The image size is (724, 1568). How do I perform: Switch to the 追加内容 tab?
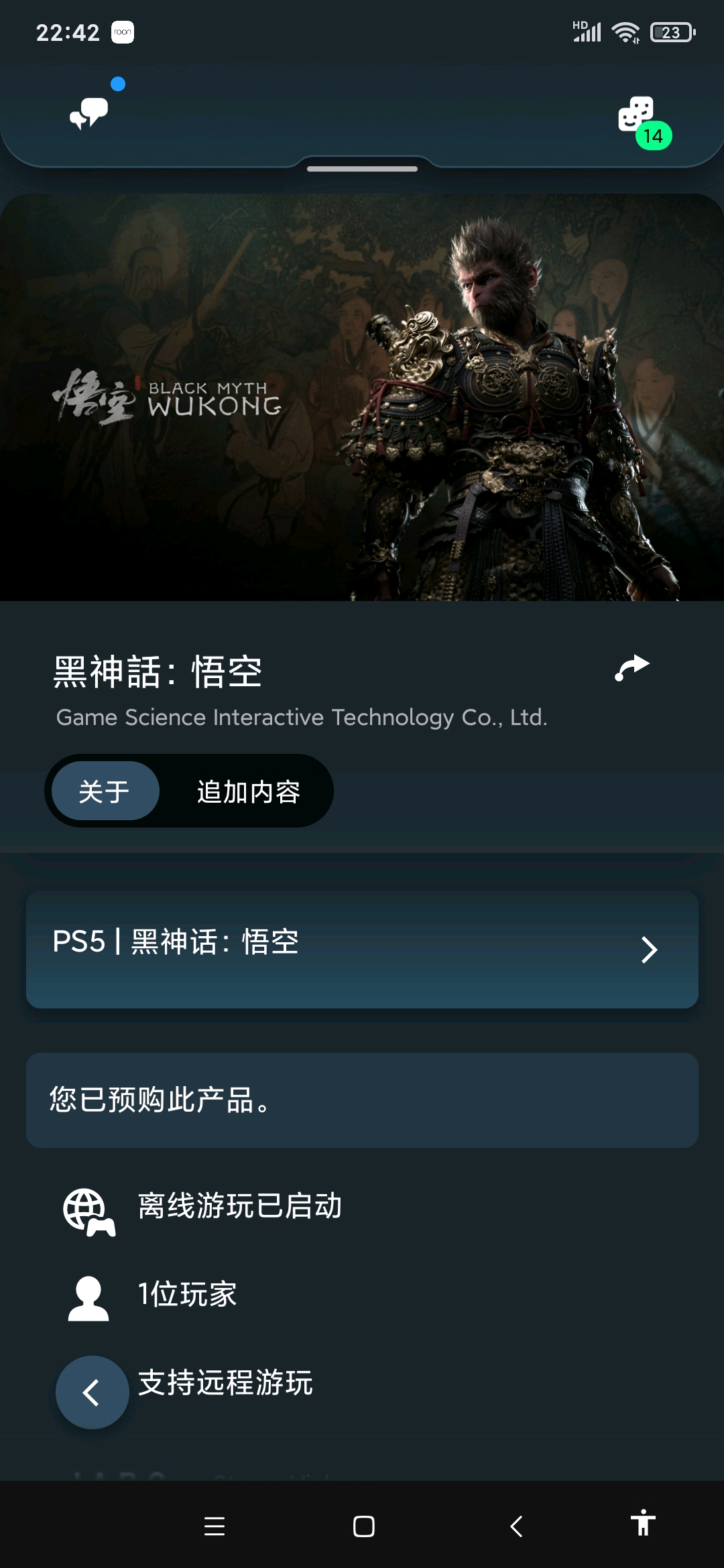[248, 791]
